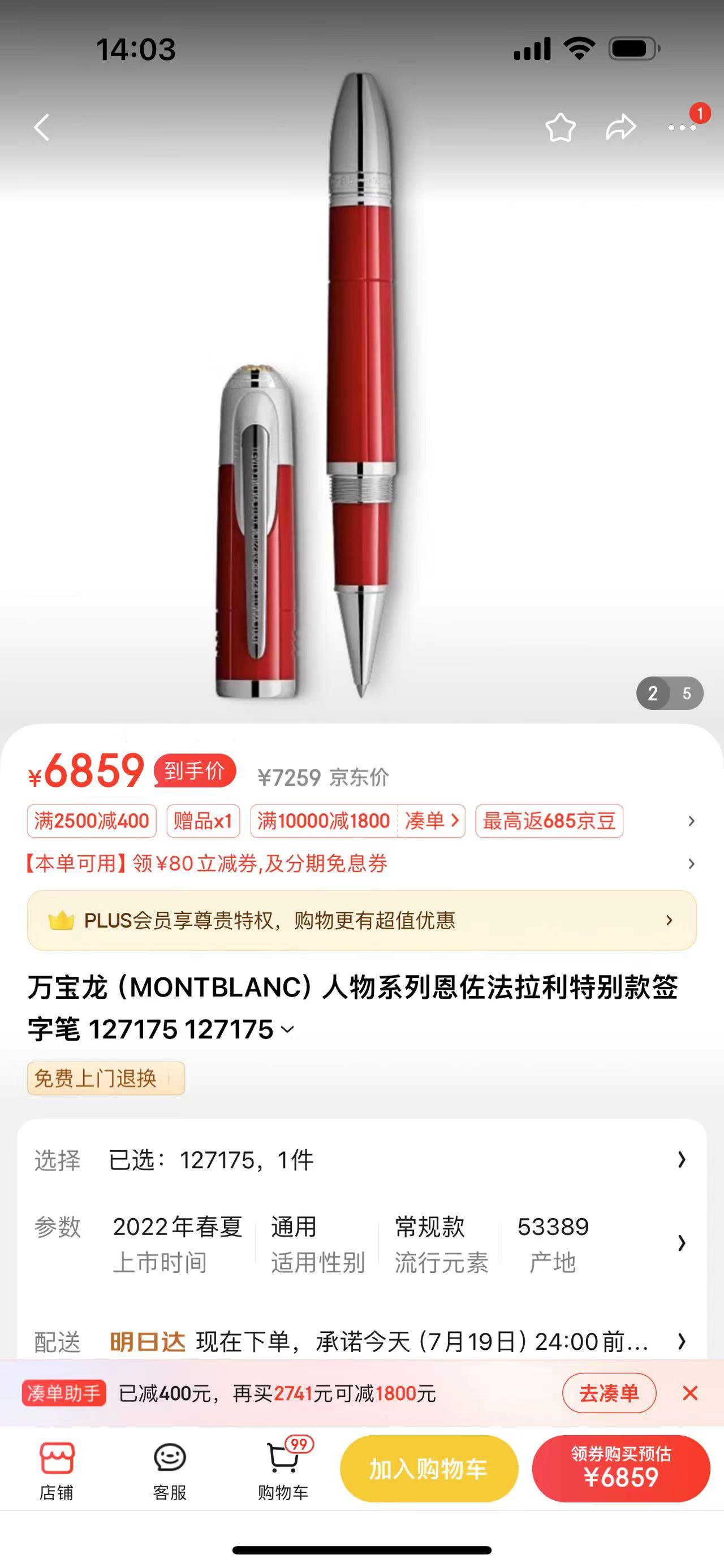724x1568 pixels.
Task: Dismiss the 凑单助手 banner
Action: [690, 1393]
